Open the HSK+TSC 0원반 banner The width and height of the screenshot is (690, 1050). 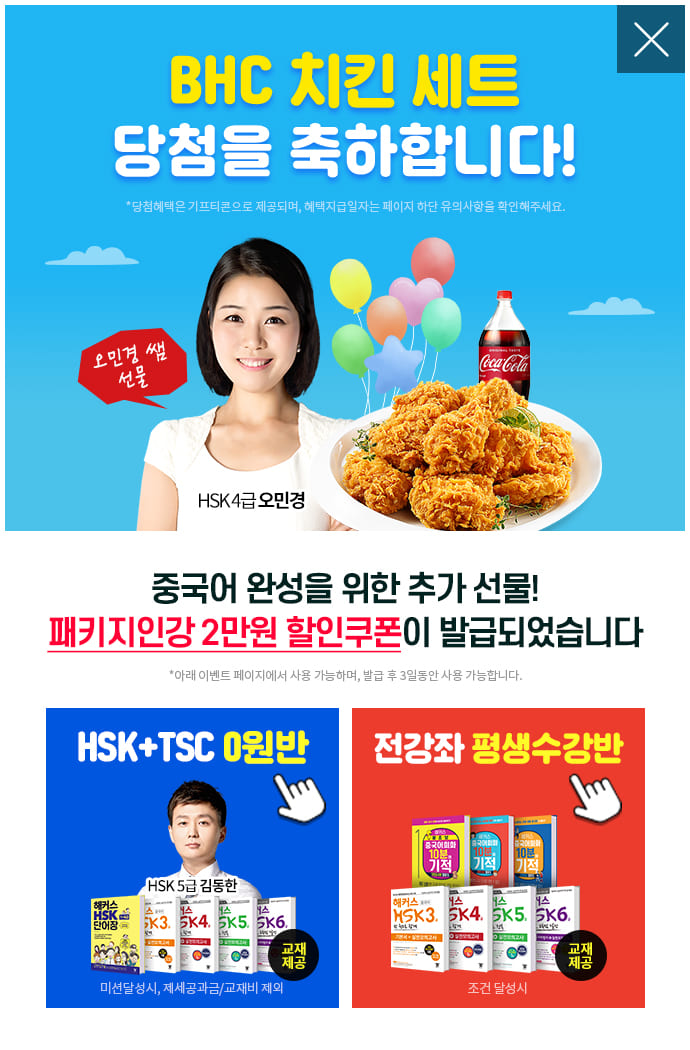coord(192,857)
